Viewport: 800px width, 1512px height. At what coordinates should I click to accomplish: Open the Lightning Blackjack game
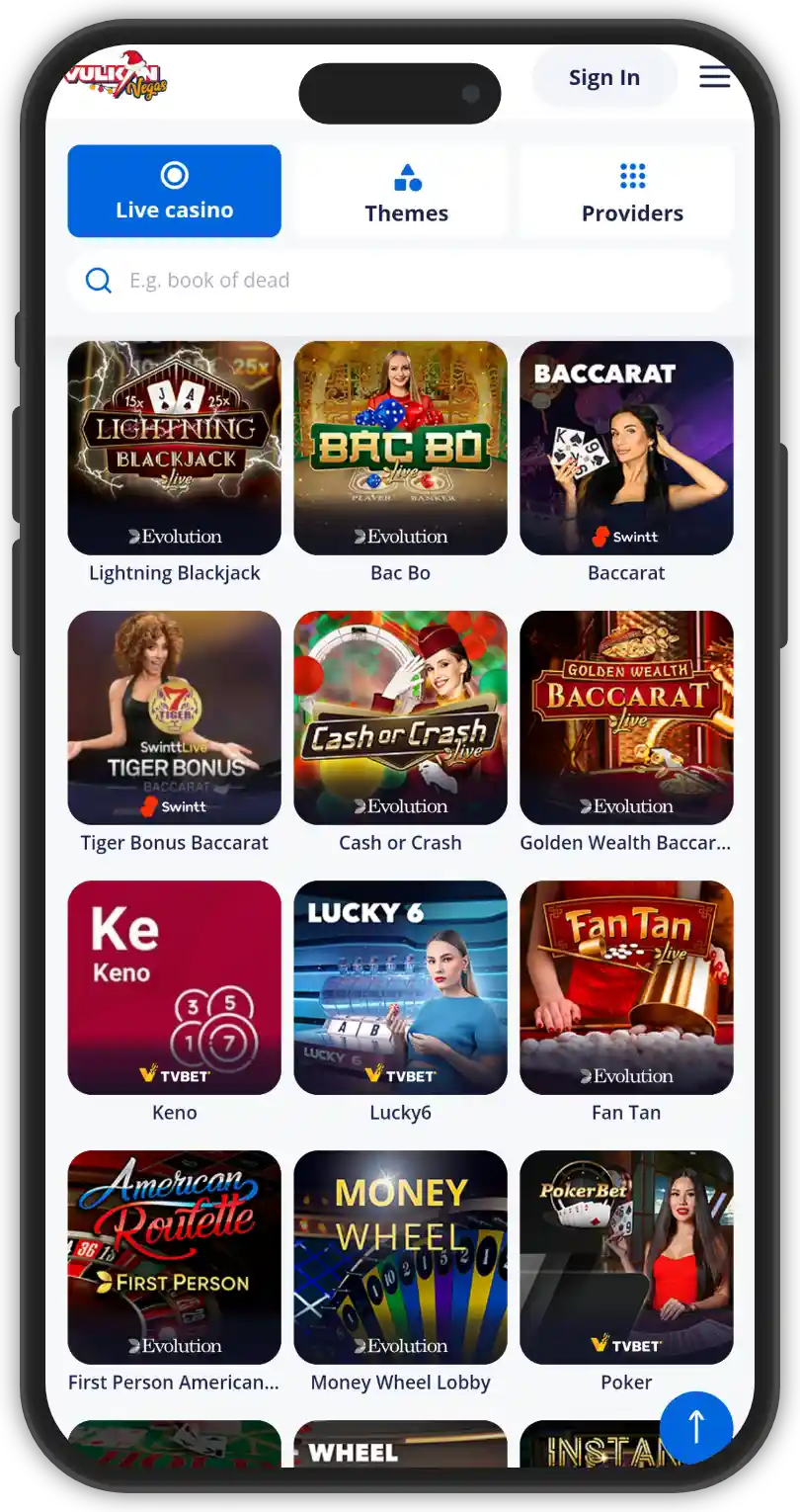pos(174,448)
